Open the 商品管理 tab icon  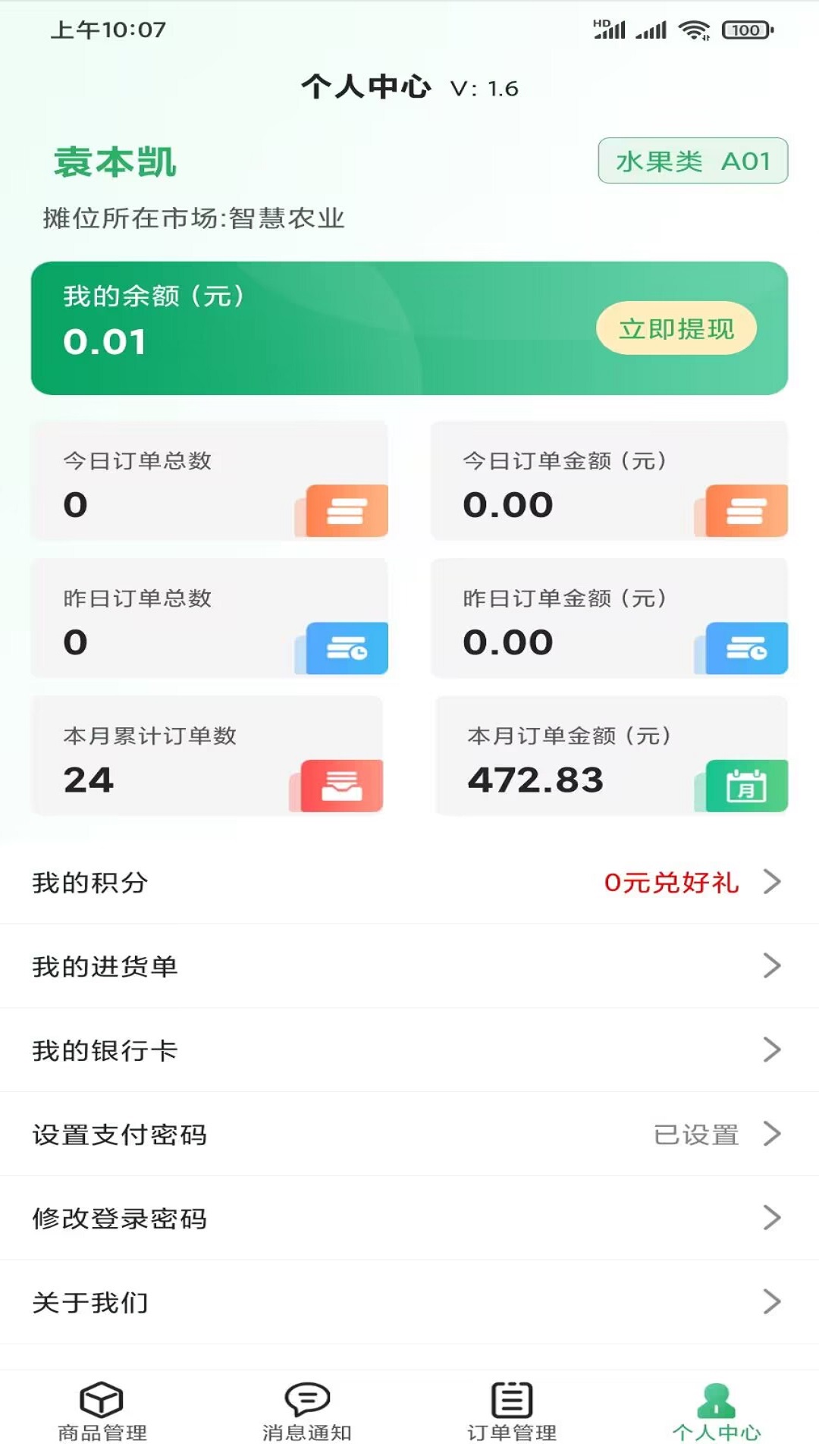click(x=104, y=1407)
